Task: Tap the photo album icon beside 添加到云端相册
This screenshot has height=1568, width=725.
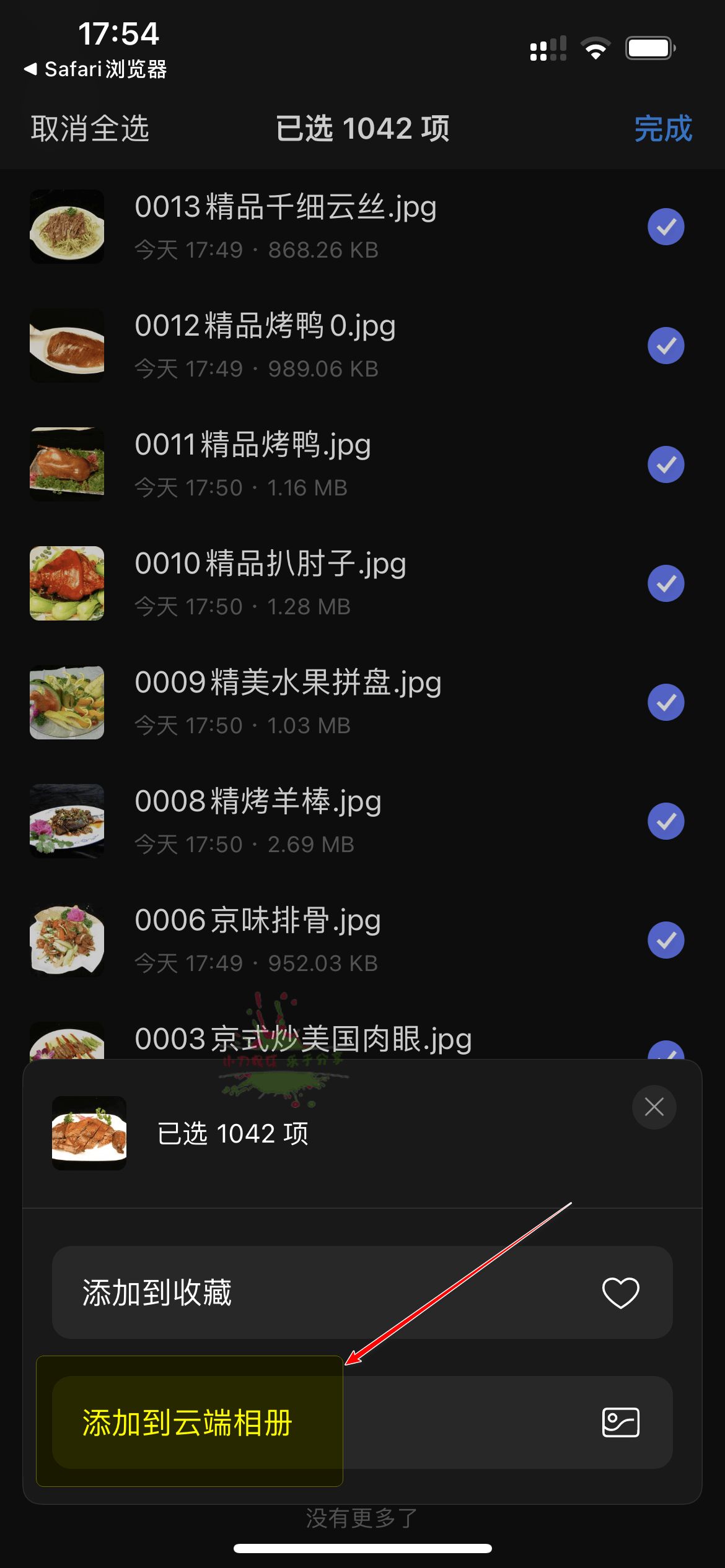Action: pos(621,1423)
